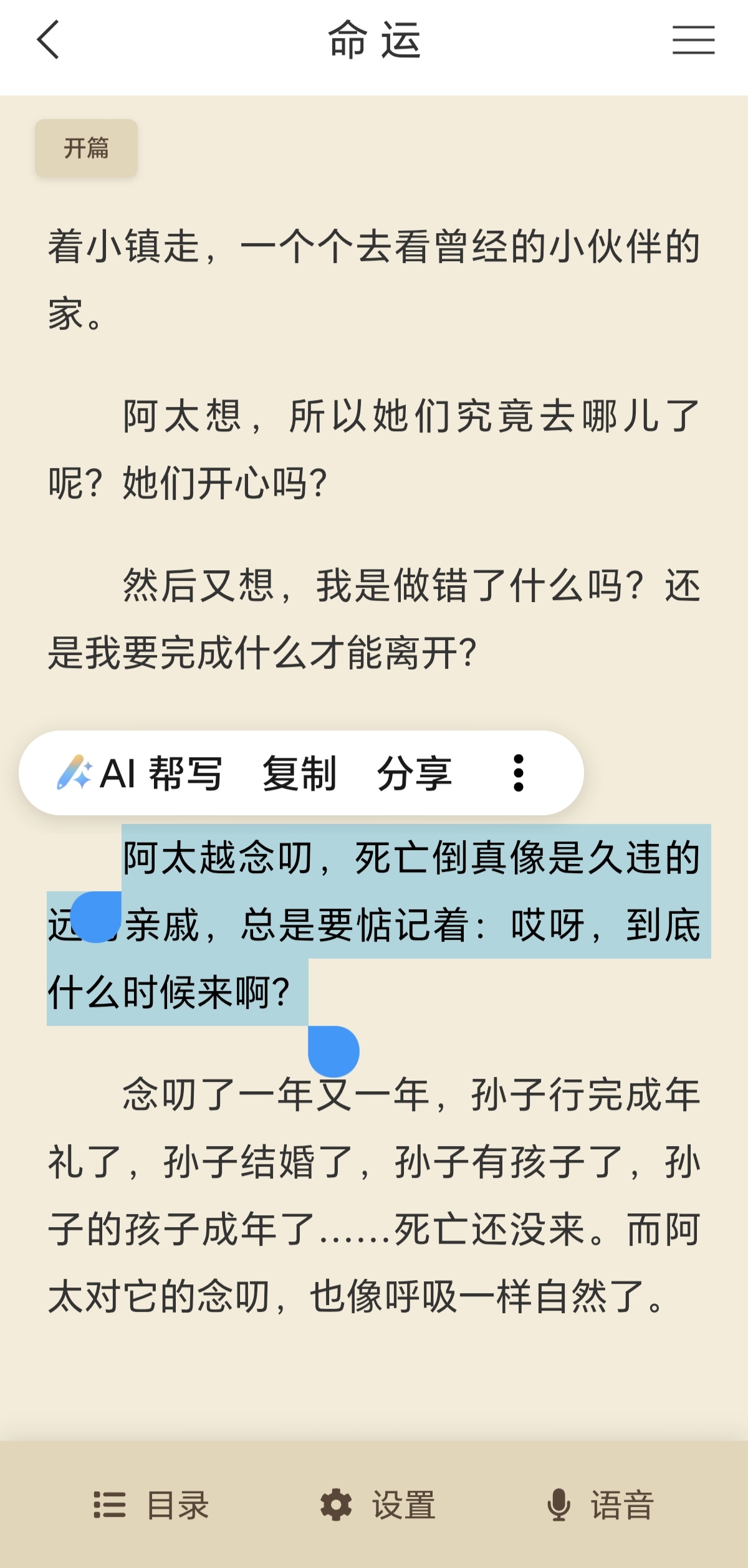
Task: Go back from the 命运 reader
Action: pos(49,40)
